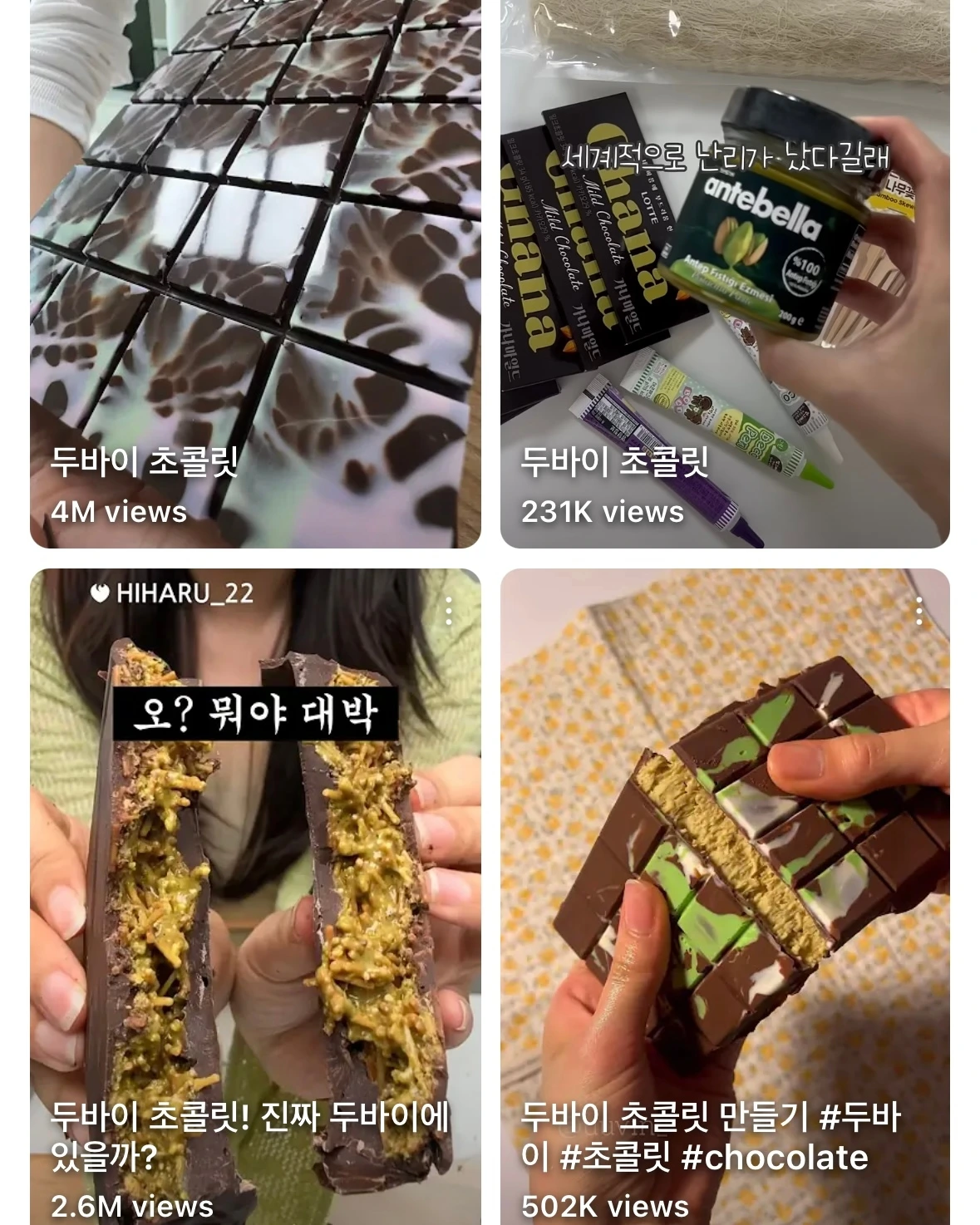980x1225 pixels.
Task: Open the overflow menu on 두바이 초콜릿 만들기 video
Action: (918, 612)
